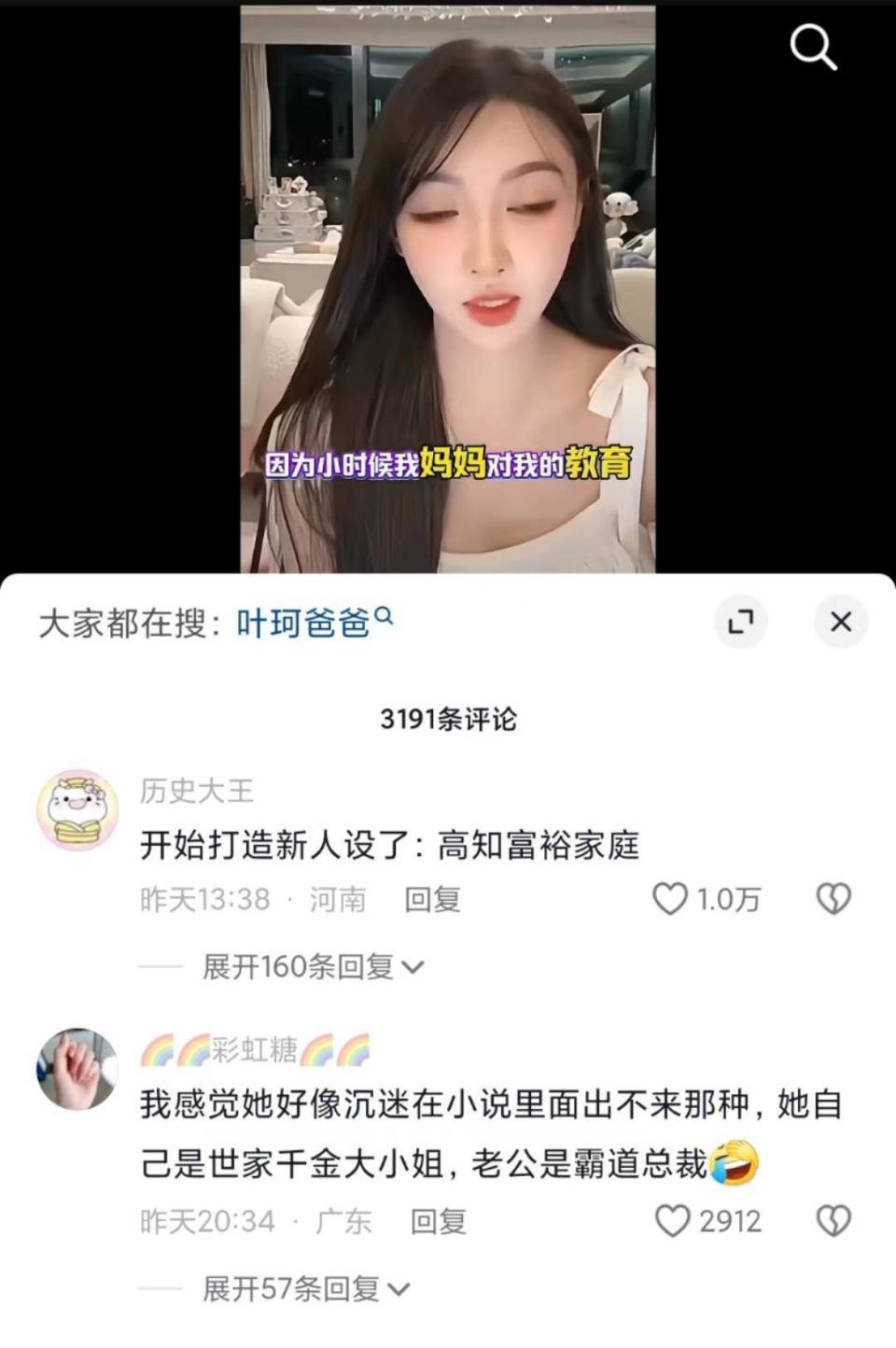Screen dimensions: 896x1348
Task: Open search via magnifier icon
Action: click(813, 47)
